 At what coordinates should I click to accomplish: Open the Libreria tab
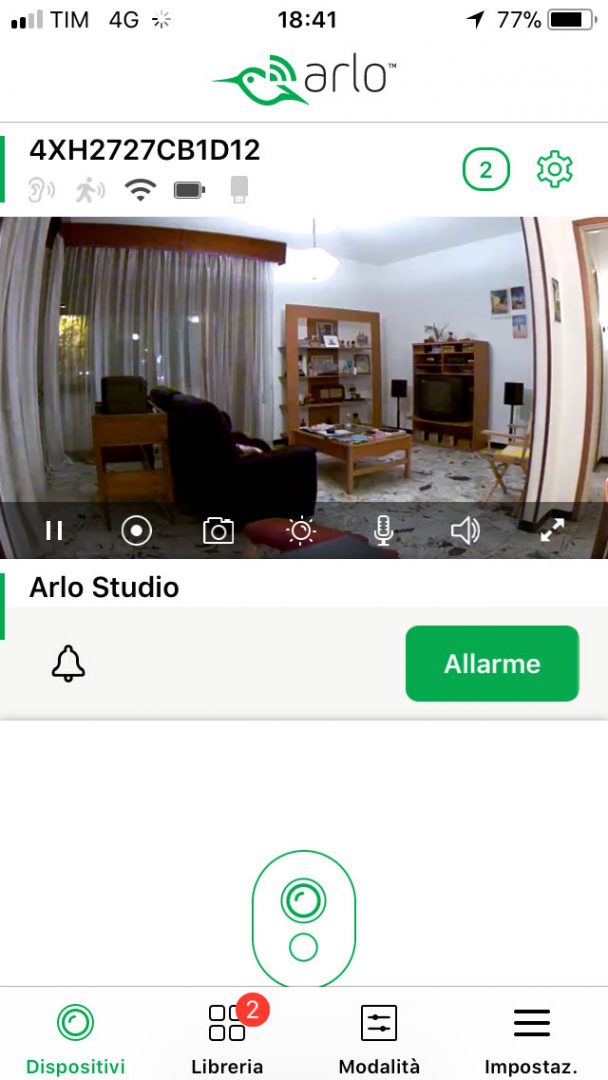(228, 1039)
